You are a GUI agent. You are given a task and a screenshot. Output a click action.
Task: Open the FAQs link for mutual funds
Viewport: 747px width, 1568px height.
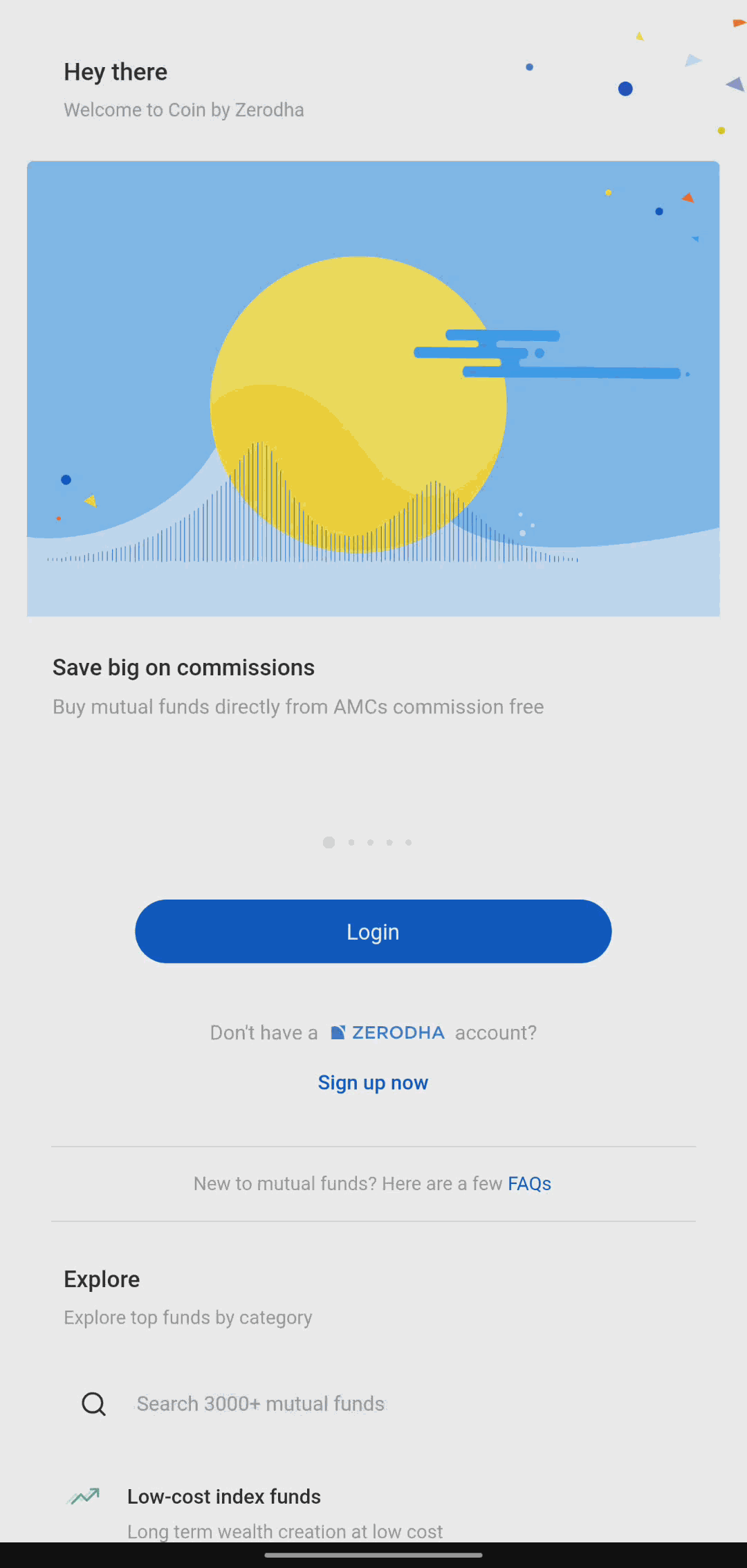529,1183
